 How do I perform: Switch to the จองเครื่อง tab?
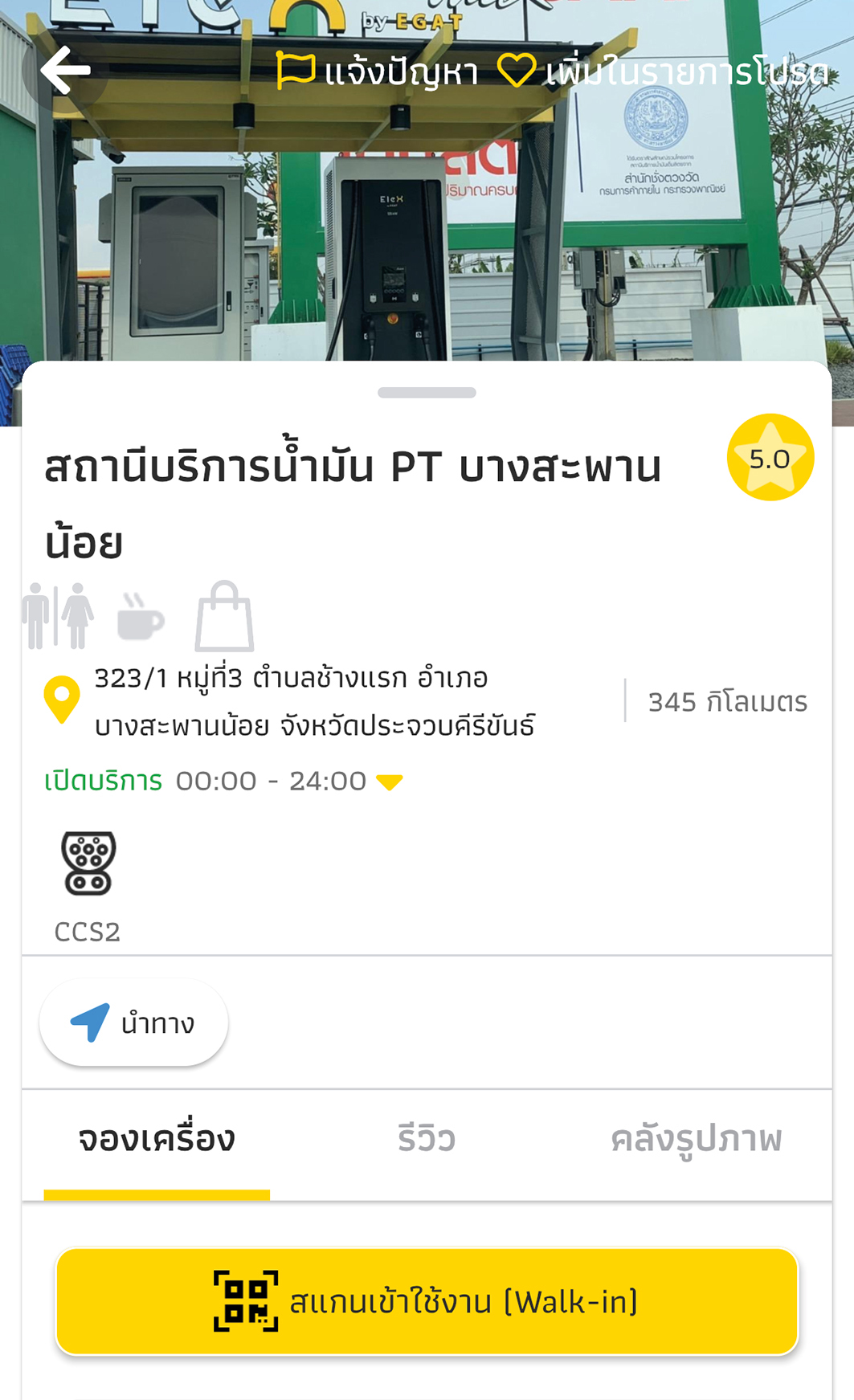157,1139
